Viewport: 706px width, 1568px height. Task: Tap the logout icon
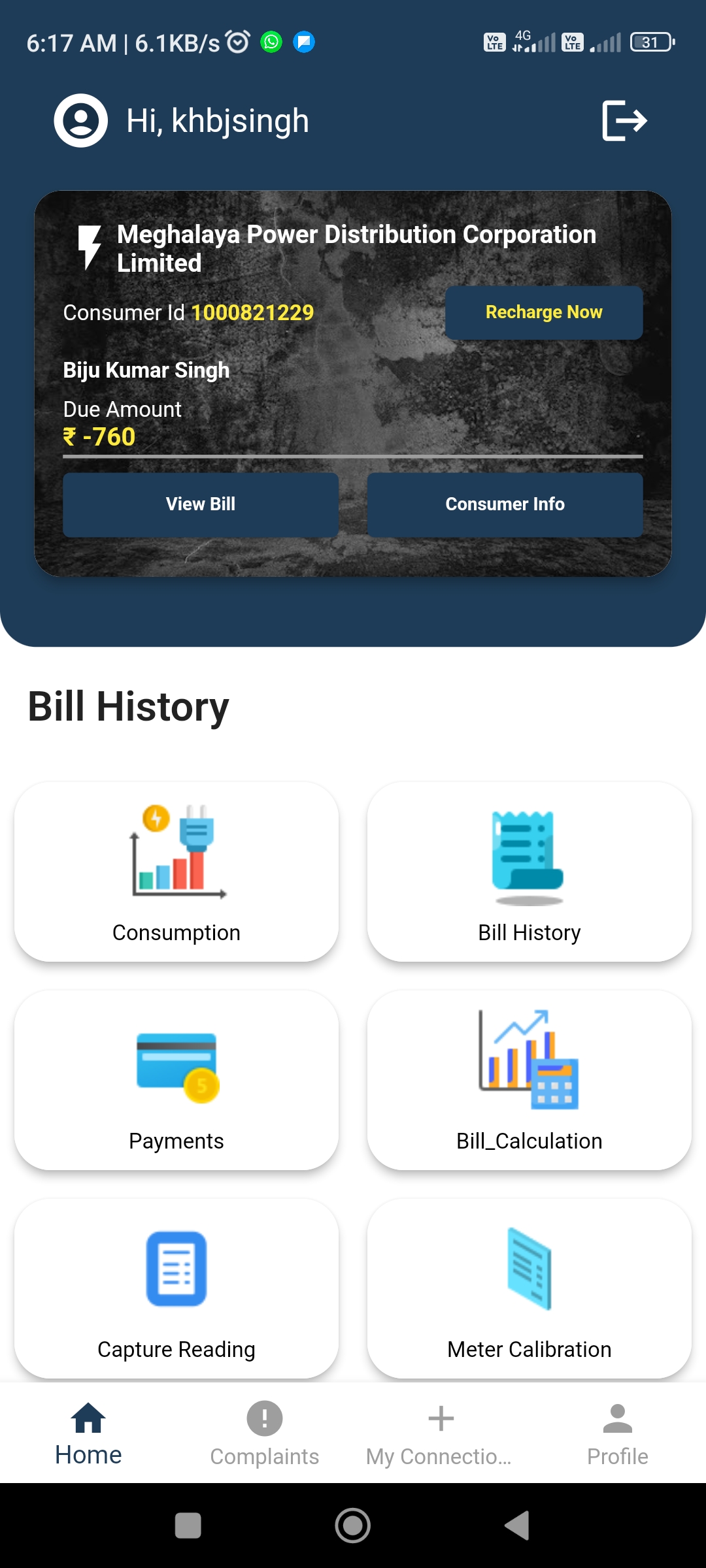tap(624, 120)
